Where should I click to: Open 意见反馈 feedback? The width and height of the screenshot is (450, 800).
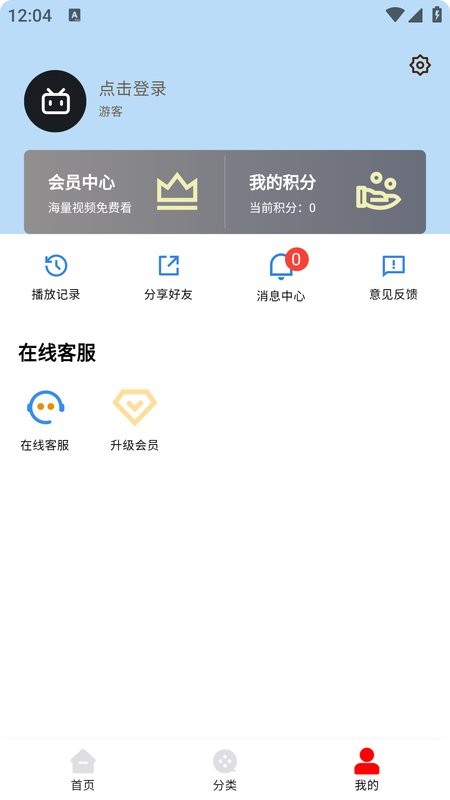pyautogui.click(x=393, y=278)
